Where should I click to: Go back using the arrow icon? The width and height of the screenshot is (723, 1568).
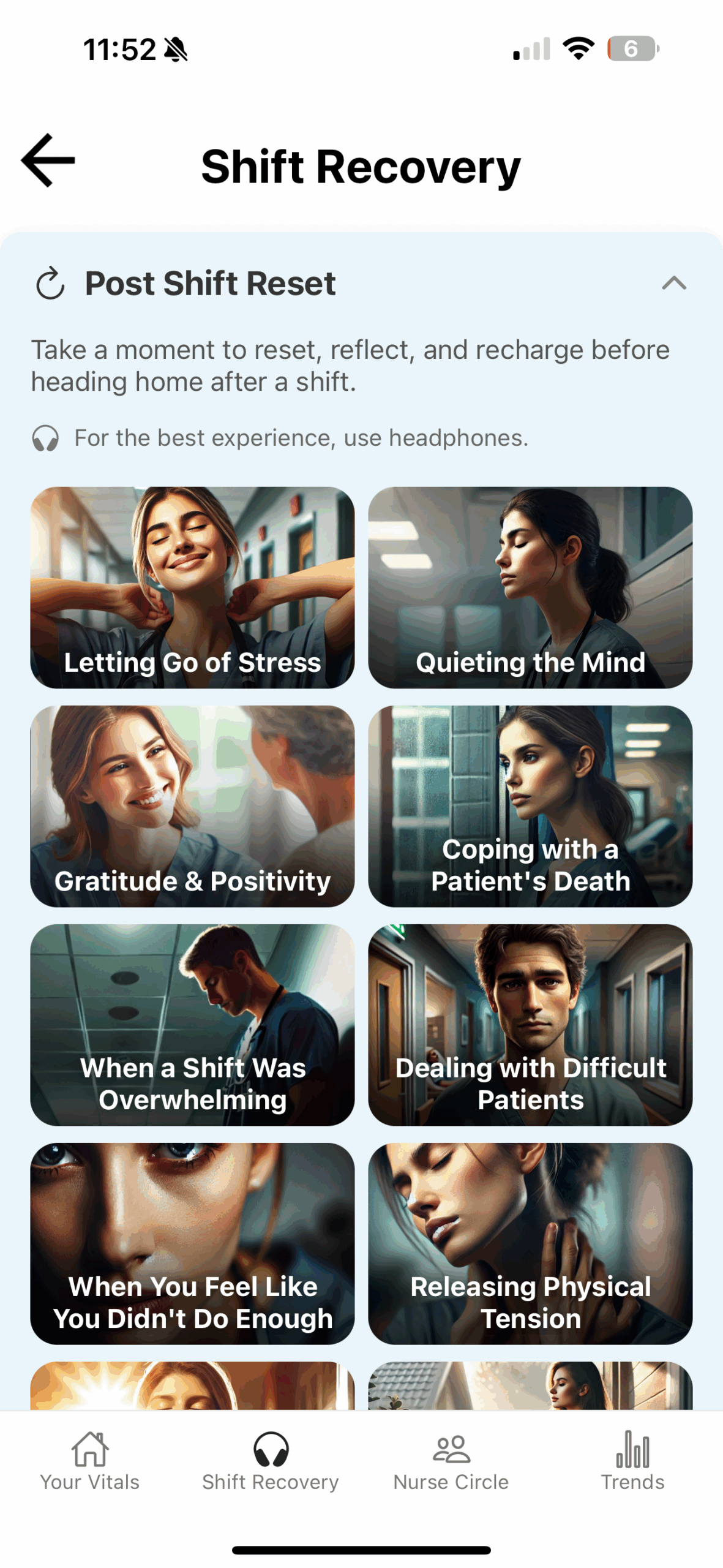(x=48, y=160)
